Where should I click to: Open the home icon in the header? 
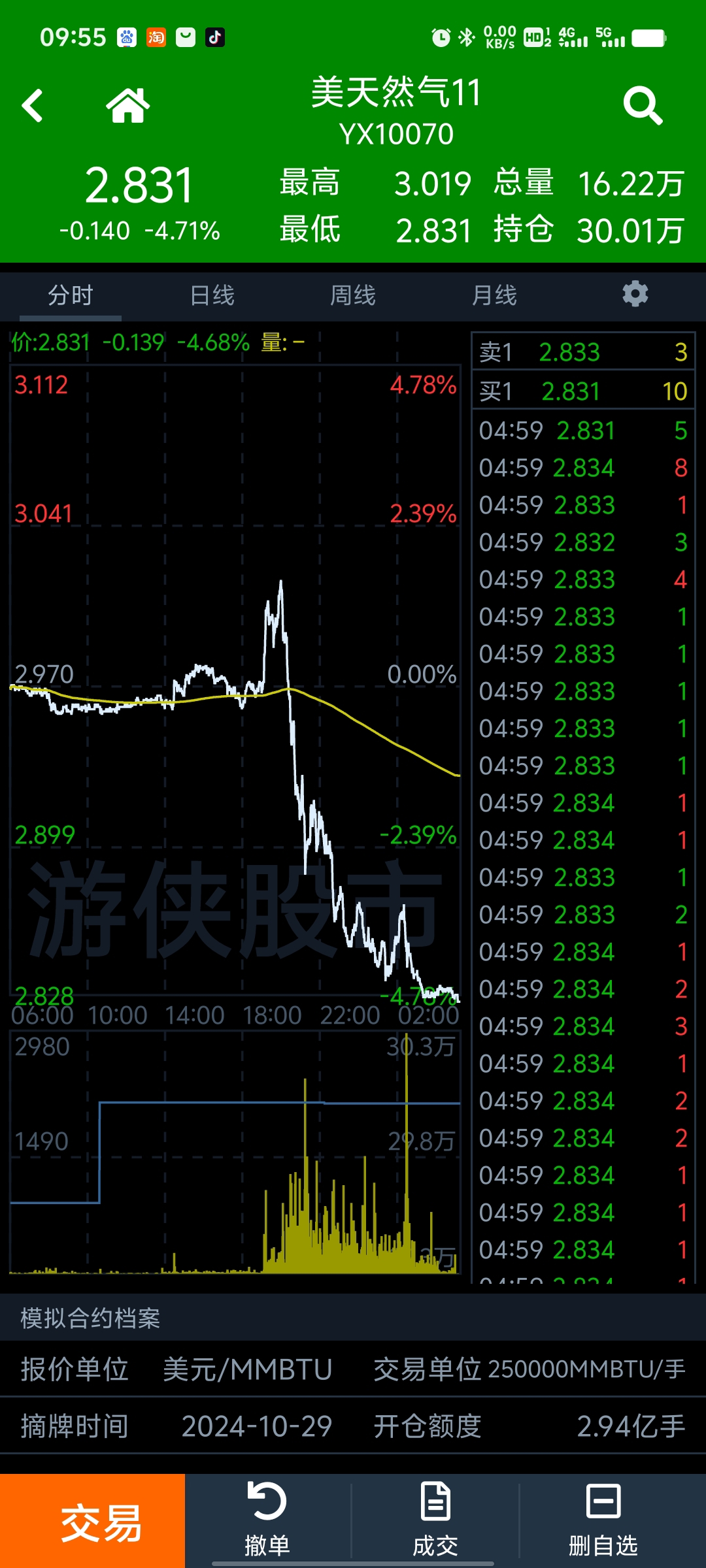[128, 106]
